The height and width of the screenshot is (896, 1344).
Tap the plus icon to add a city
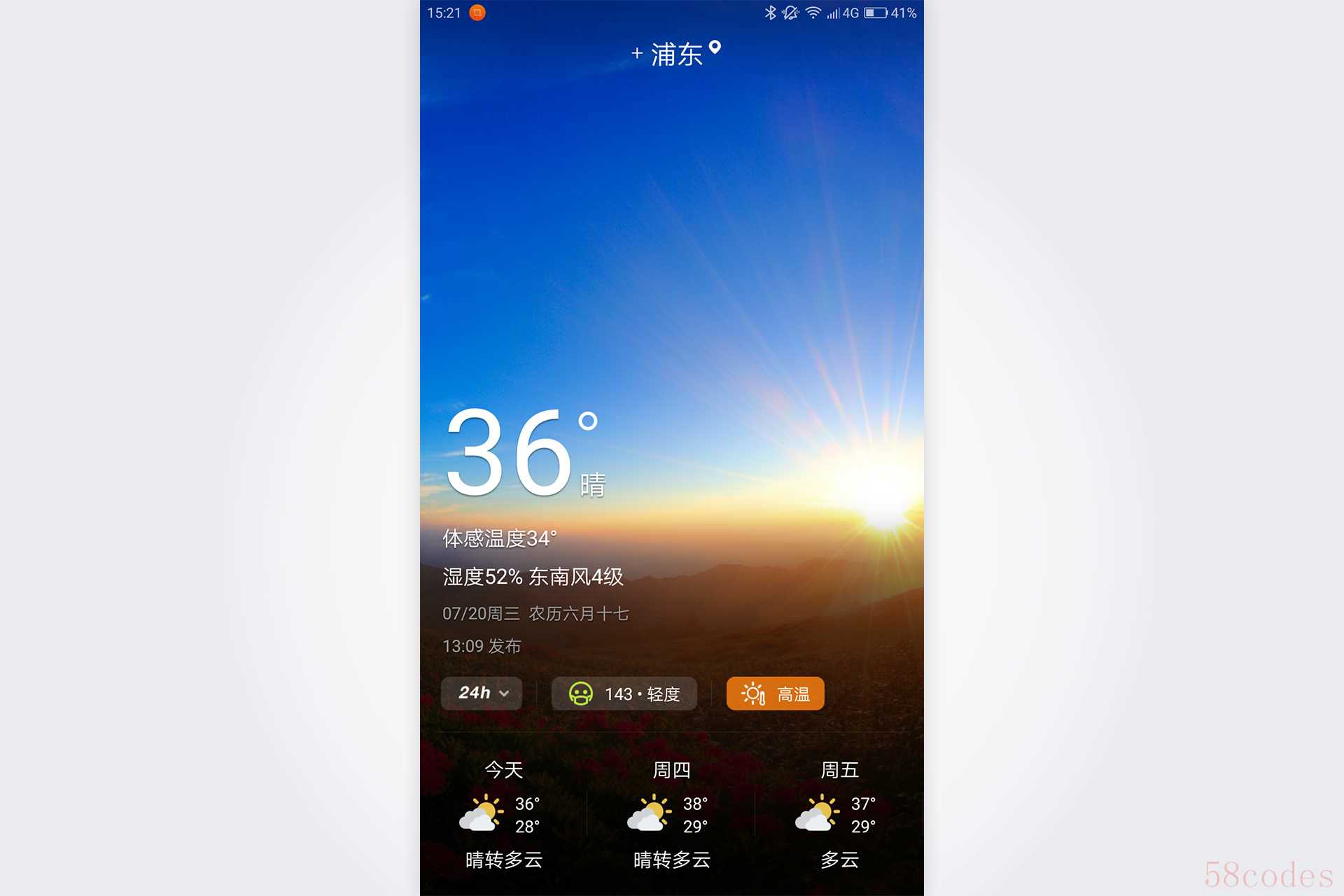[637, 54]
